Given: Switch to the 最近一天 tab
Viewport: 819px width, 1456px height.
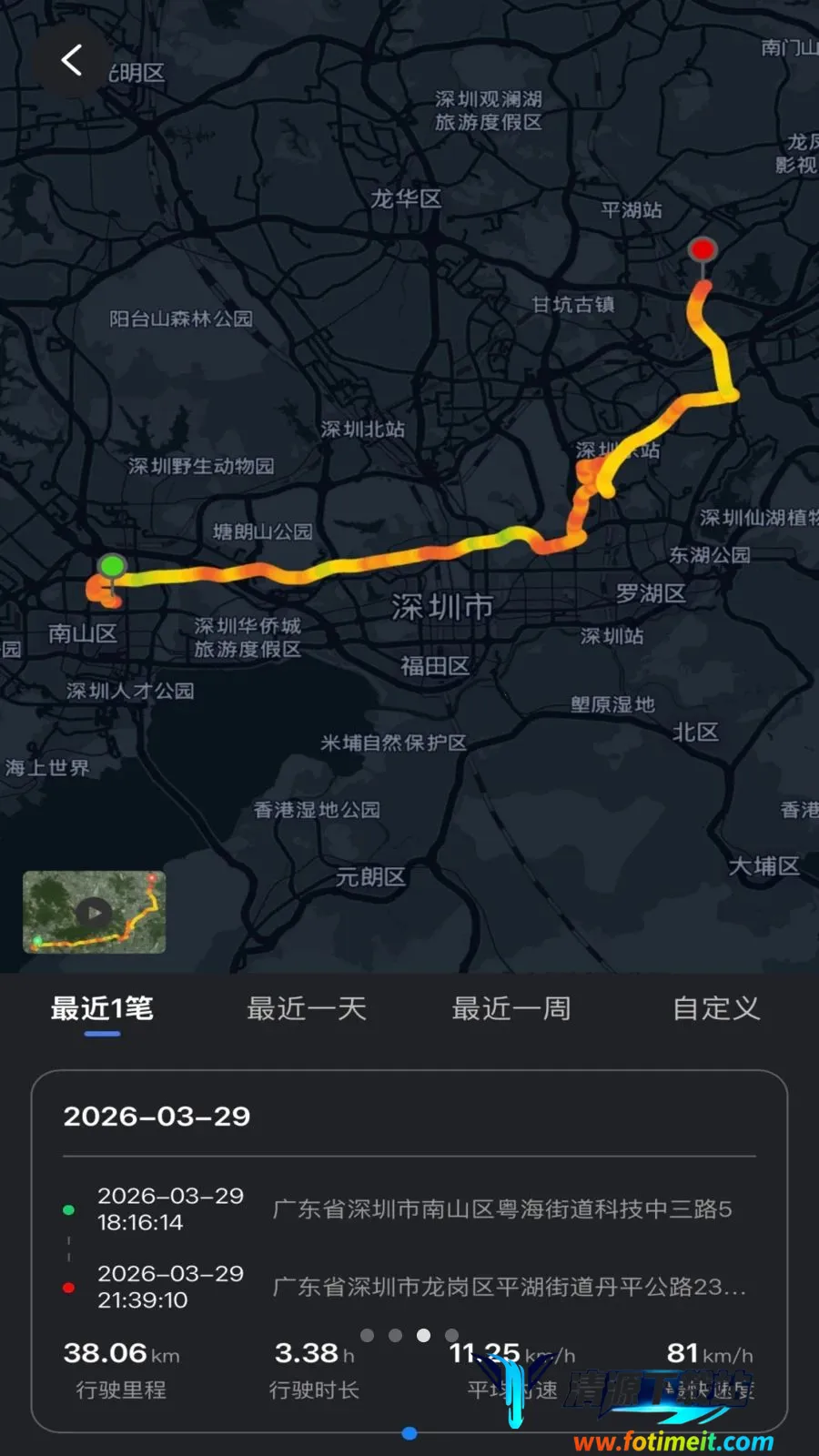Looking at the screenshot, I should [x=307, y=1008].
